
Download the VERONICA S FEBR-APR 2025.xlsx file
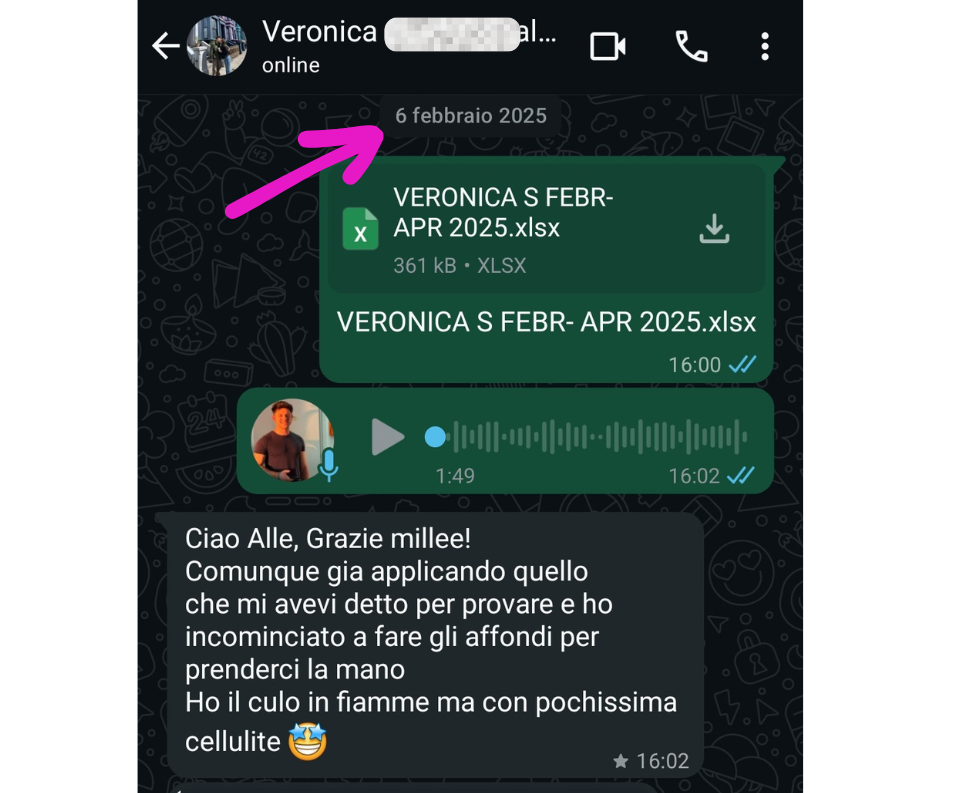[x=713, y=229]
